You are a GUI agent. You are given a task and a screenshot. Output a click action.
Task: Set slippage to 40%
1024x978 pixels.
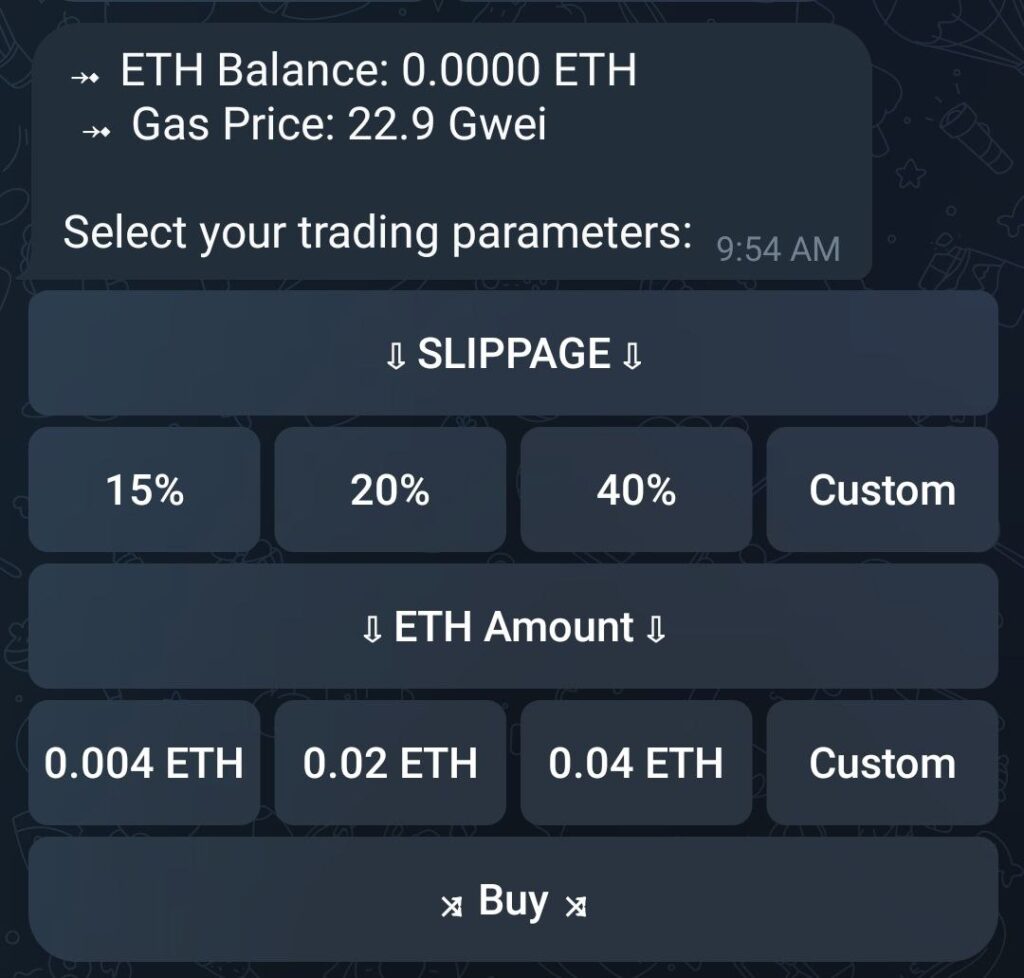click(636, 490)
